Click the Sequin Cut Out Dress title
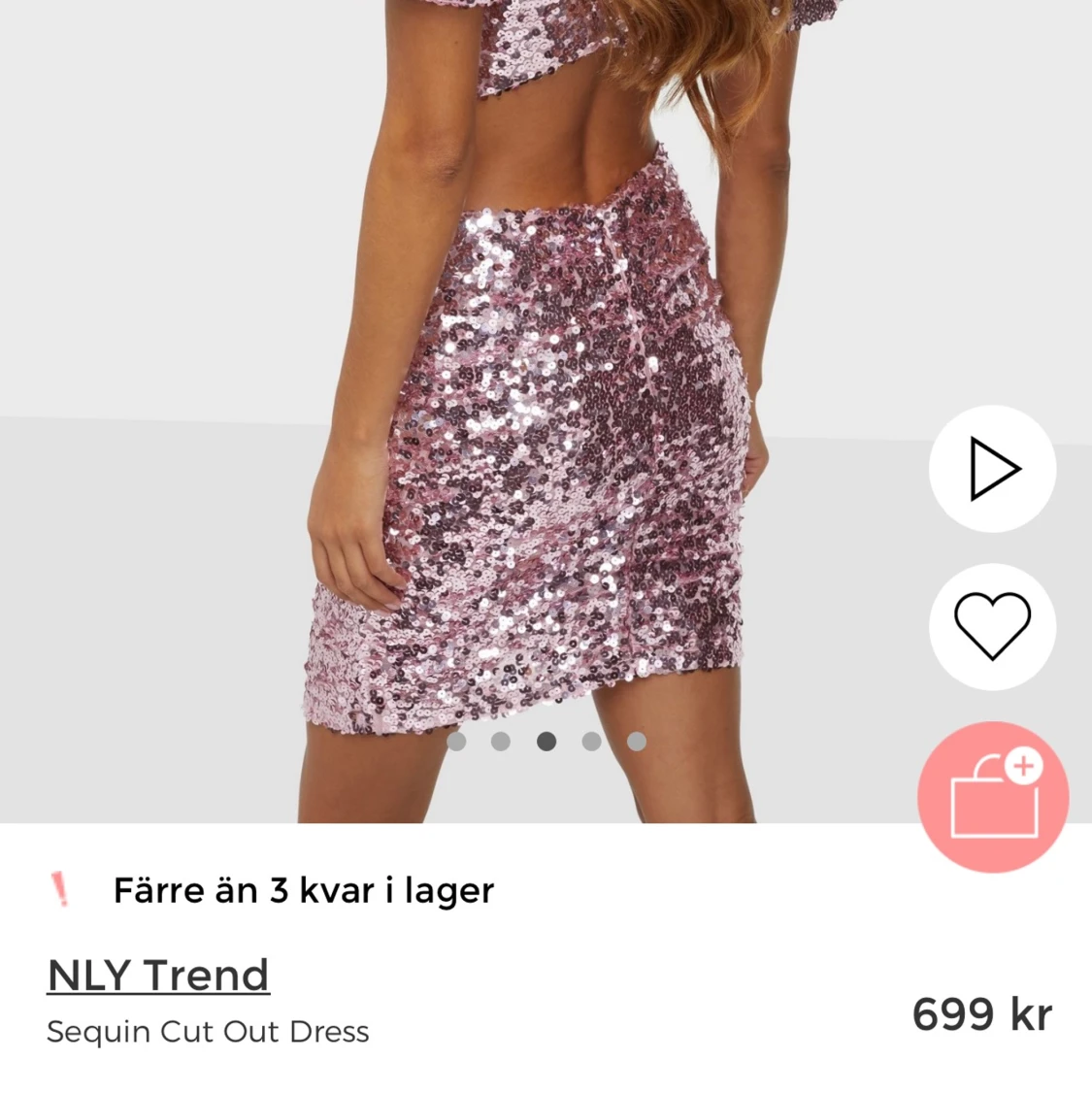1092x1093 pixels. (208, 1032)
